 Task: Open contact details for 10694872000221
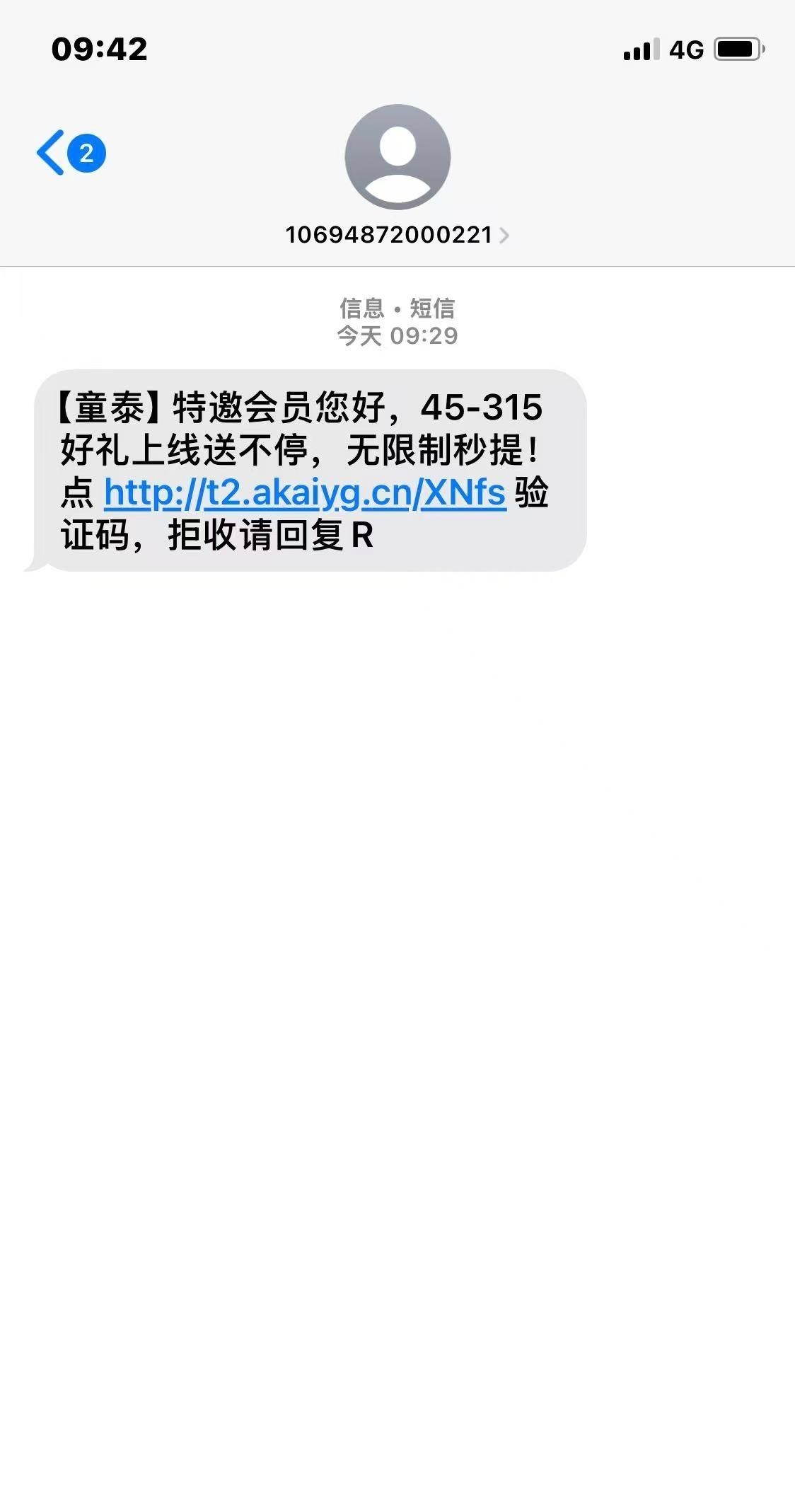pos(397,234)
